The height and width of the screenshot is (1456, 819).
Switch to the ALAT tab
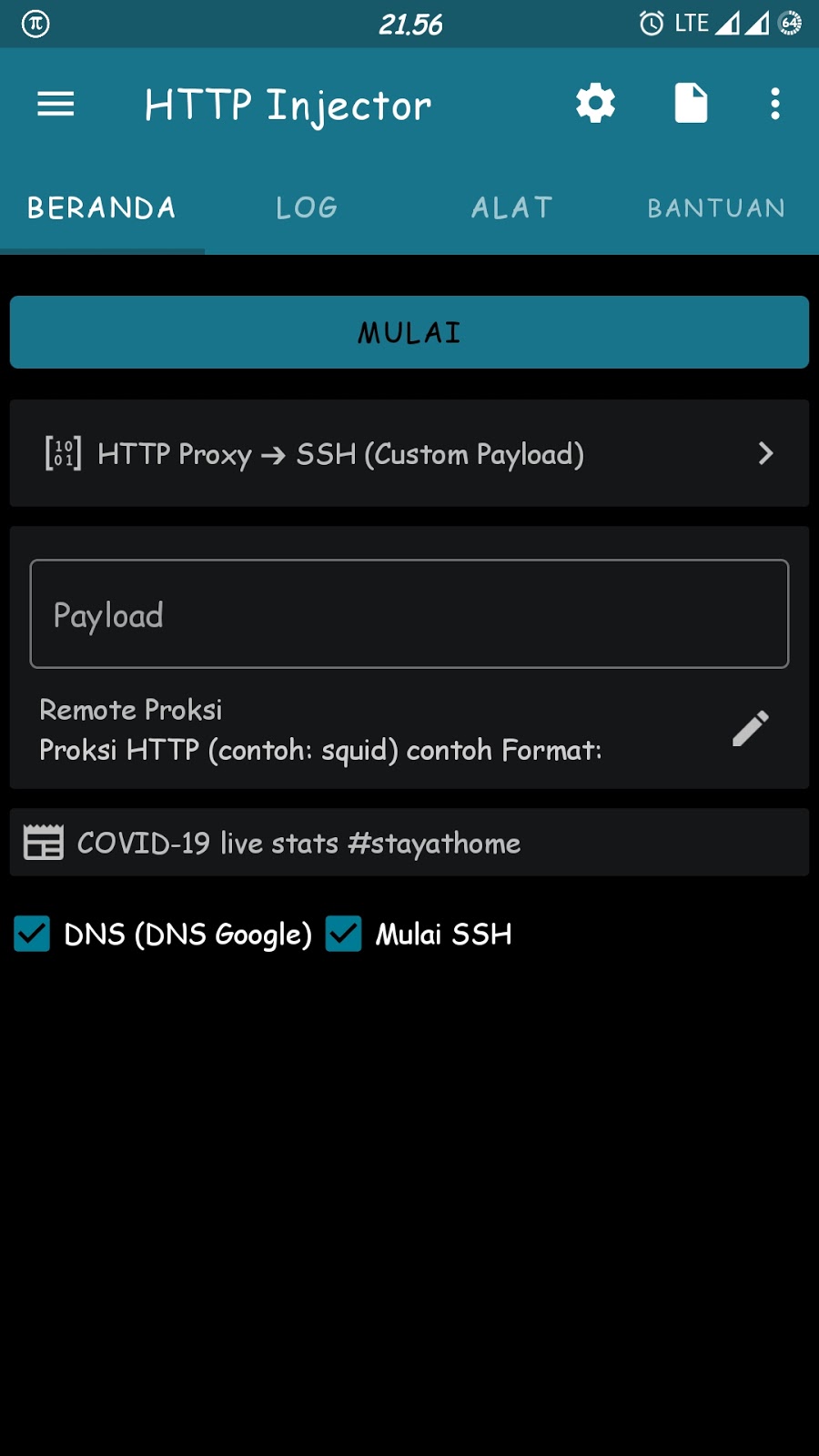tap(511, 208)
